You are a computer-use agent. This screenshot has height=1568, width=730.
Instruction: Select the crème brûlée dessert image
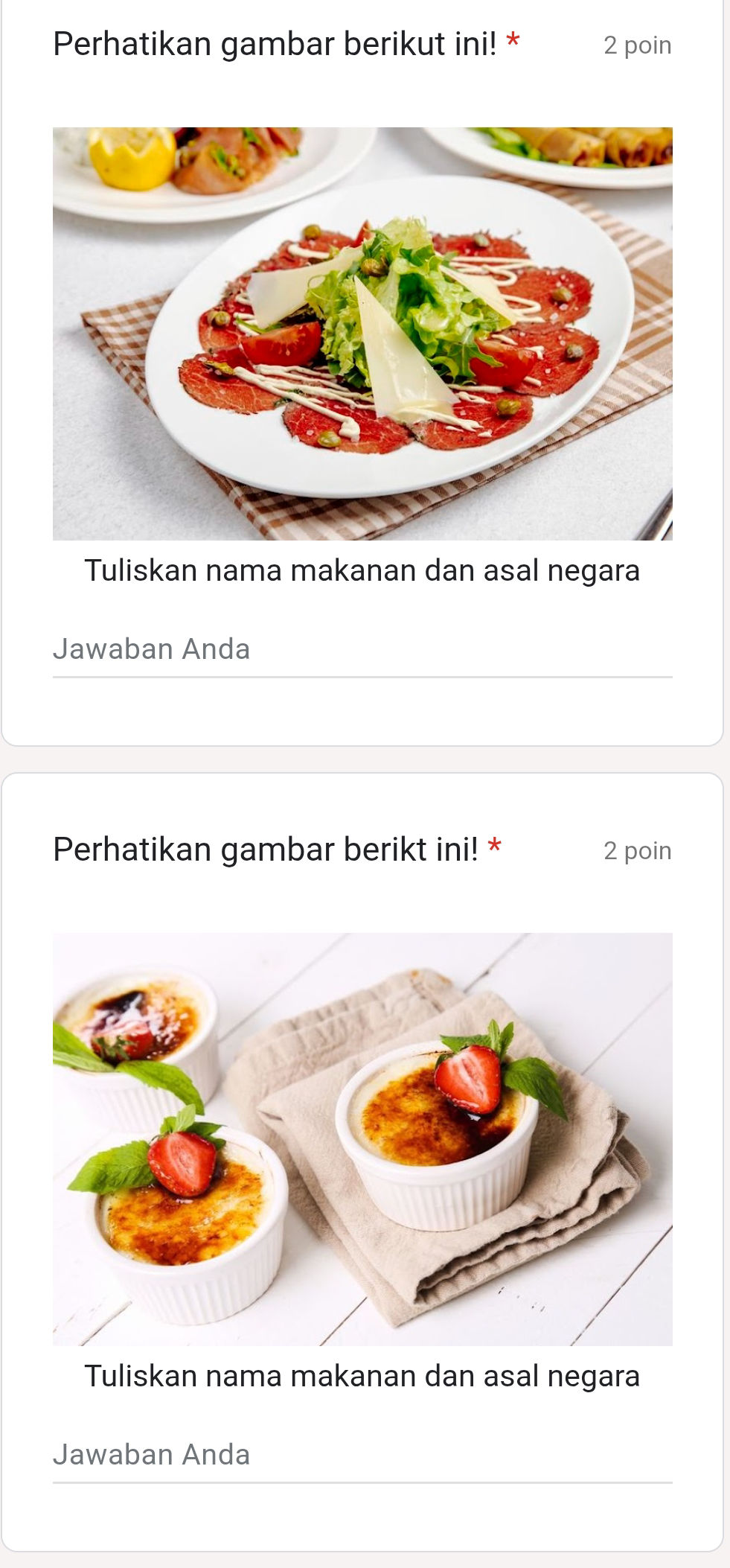[365, 1139]
